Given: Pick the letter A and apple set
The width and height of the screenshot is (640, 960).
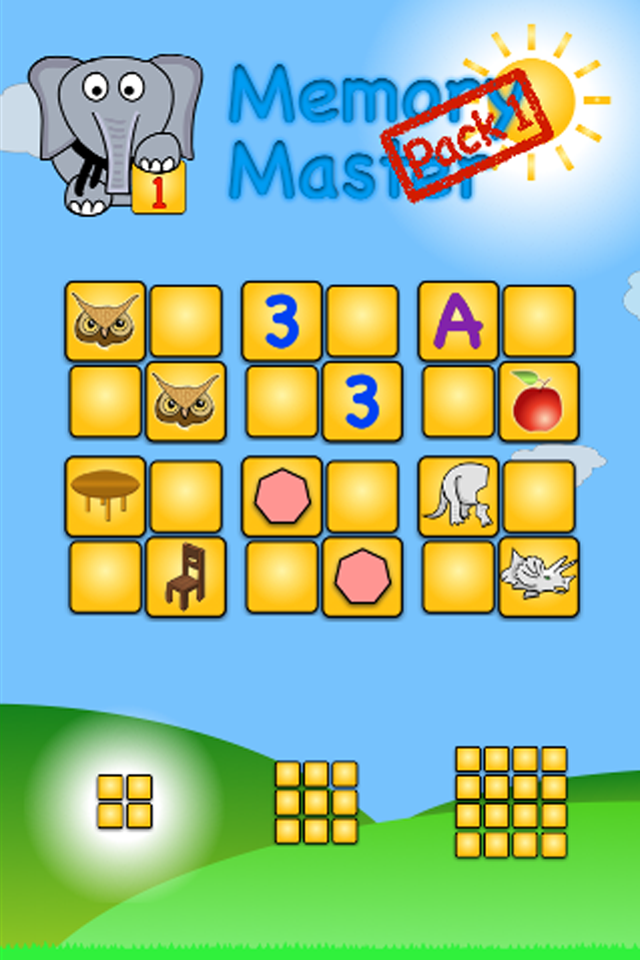Looking at the screenshot, I should coord(498,362).
